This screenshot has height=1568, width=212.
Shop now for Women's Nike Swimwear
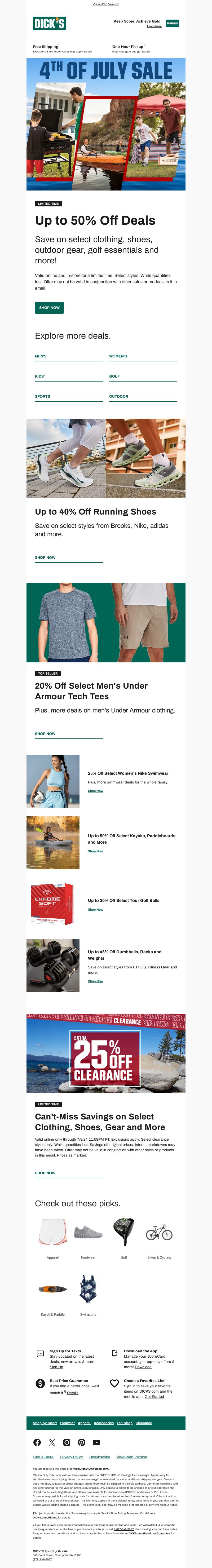click(96, 791)
